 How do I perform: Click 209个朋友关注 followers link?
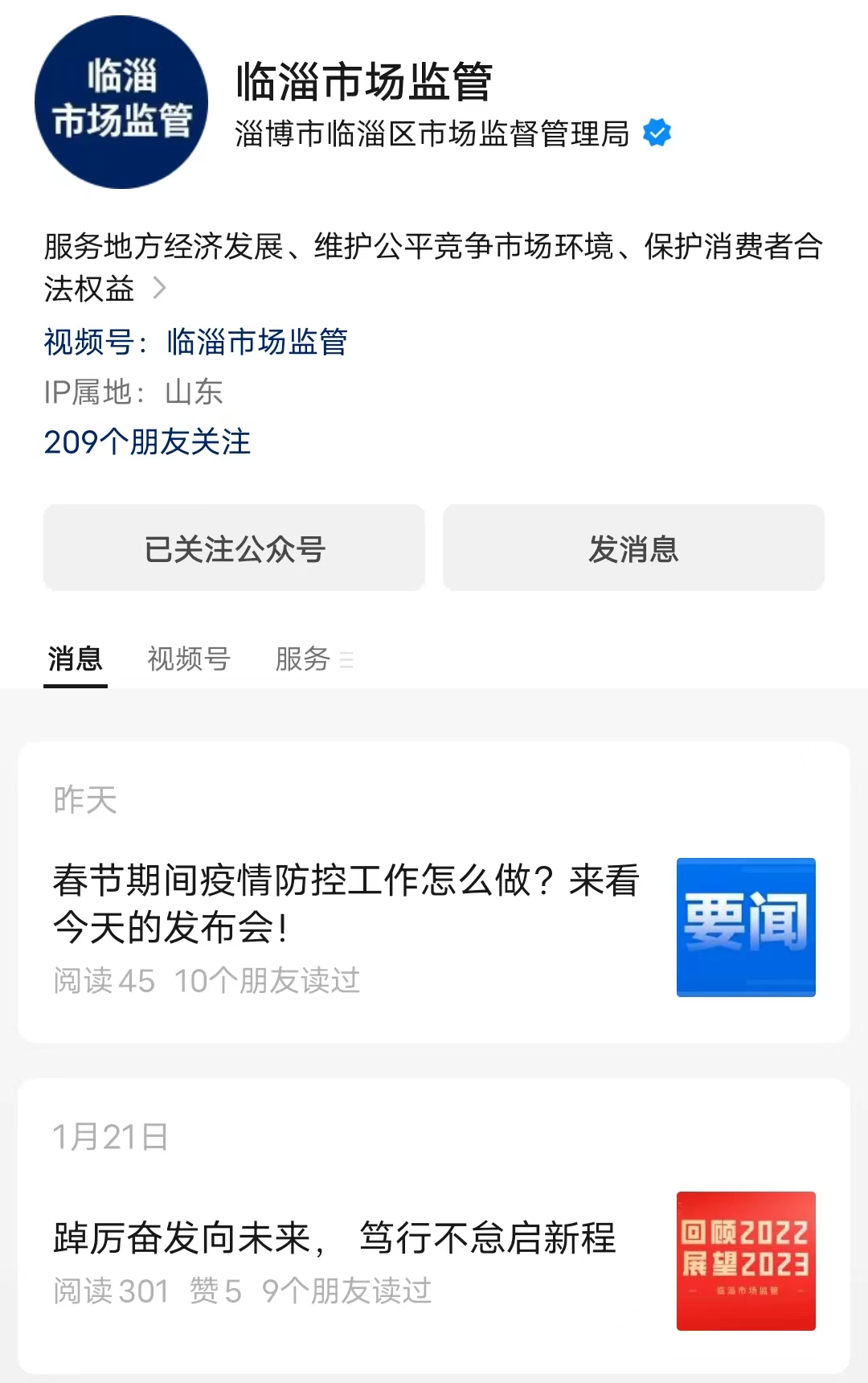click(147, 443)
